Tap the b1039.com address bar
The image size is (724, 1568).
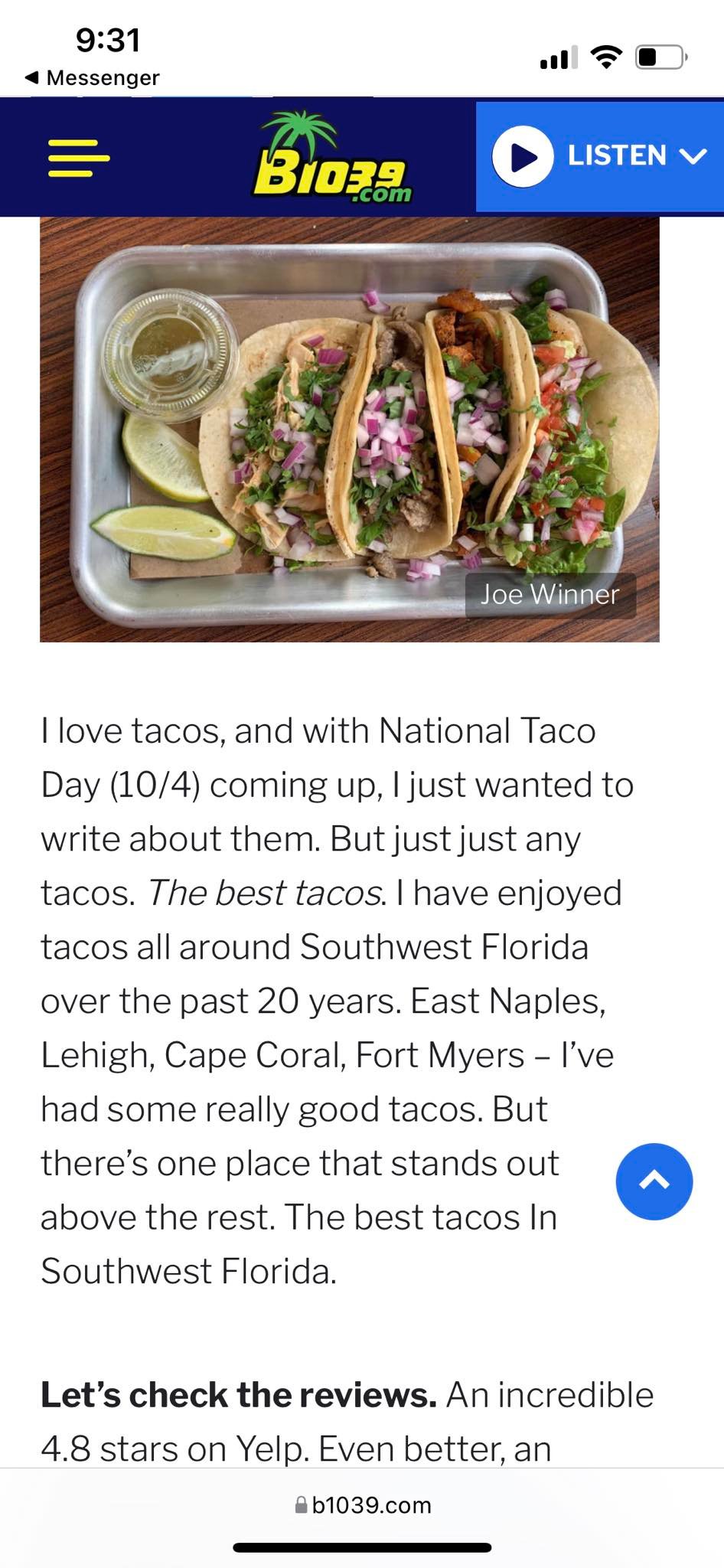tap(363, 1505)
